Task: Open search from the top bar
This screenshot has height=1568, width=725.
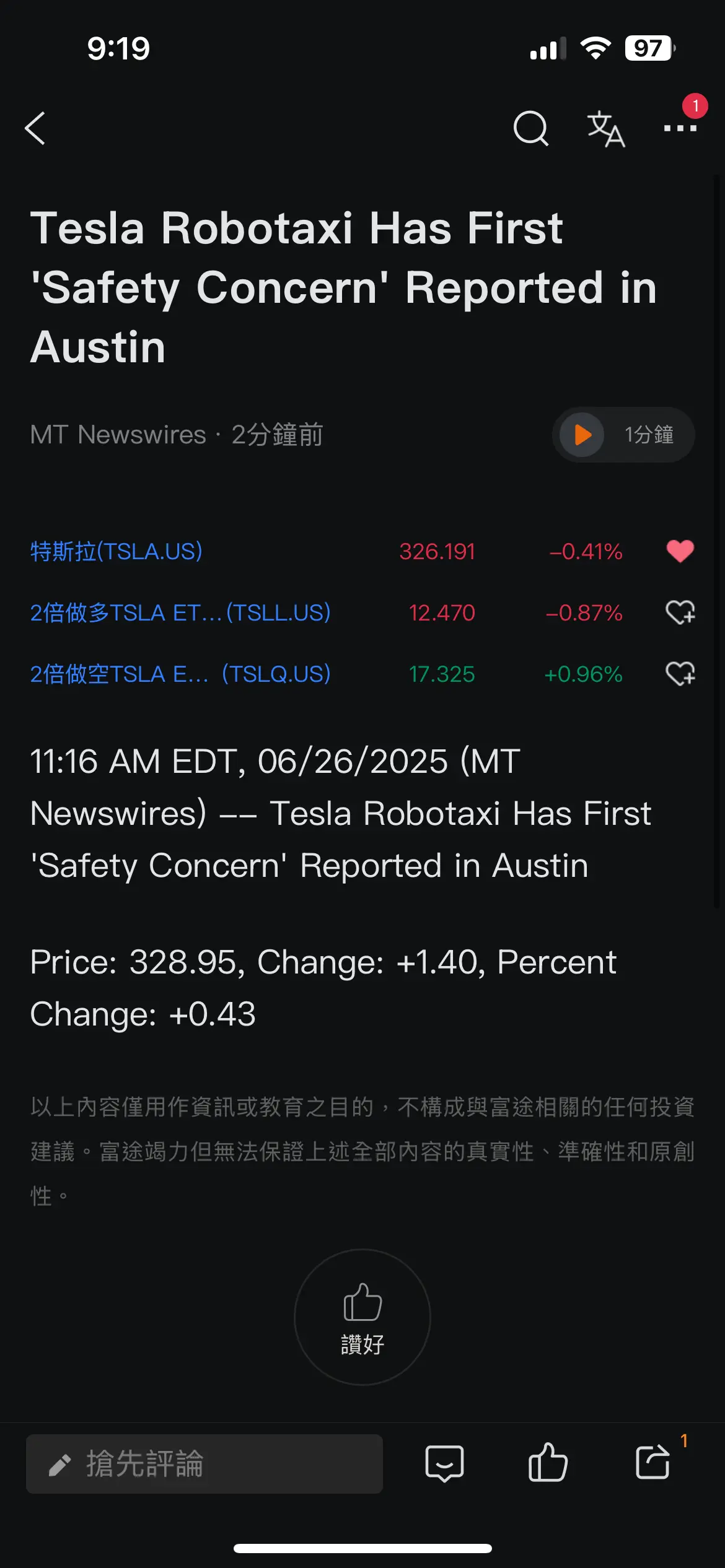Action: pyautogui.click(x=531, y=128)
